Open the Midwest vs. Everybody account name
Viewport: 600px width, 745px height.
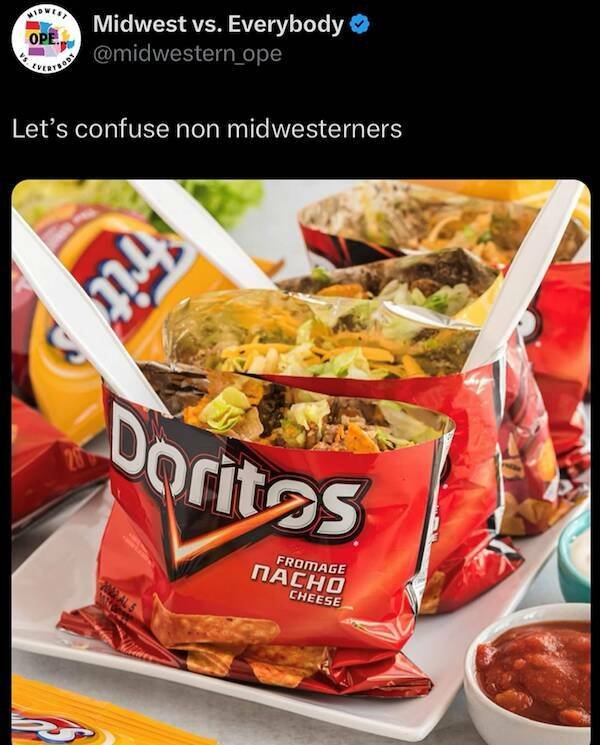217,24
